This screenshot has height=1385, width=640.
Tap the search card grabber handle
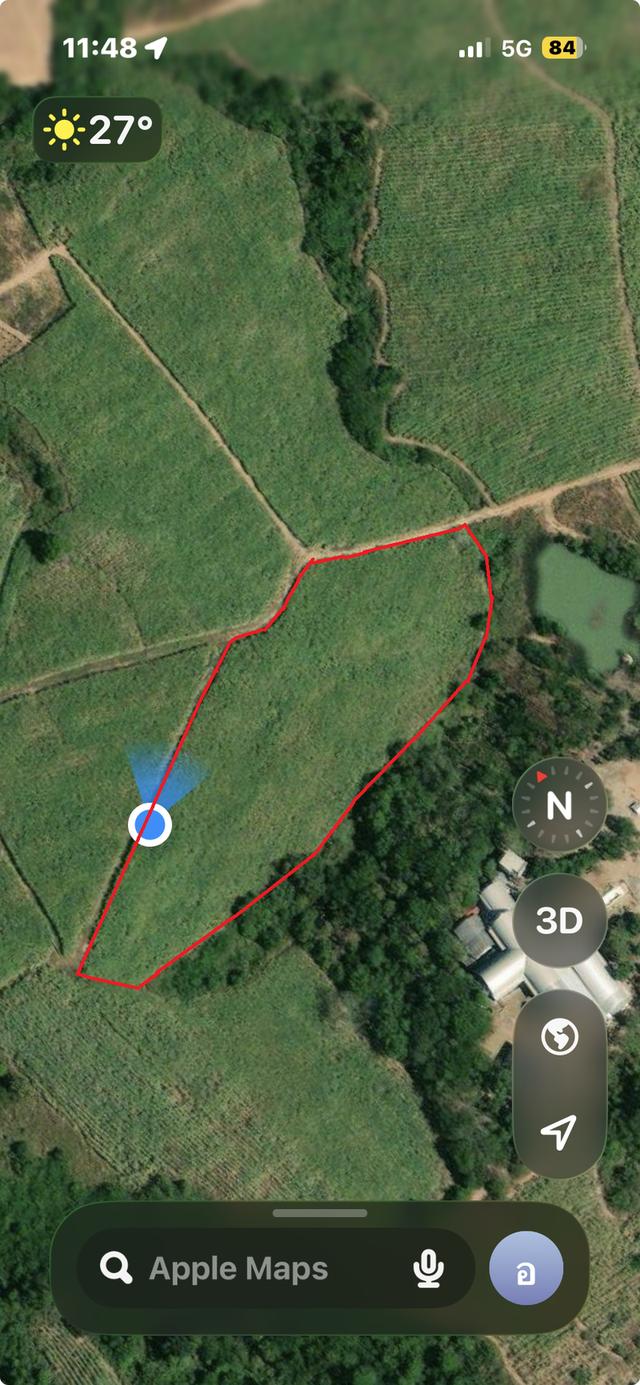click(320, 1213)
